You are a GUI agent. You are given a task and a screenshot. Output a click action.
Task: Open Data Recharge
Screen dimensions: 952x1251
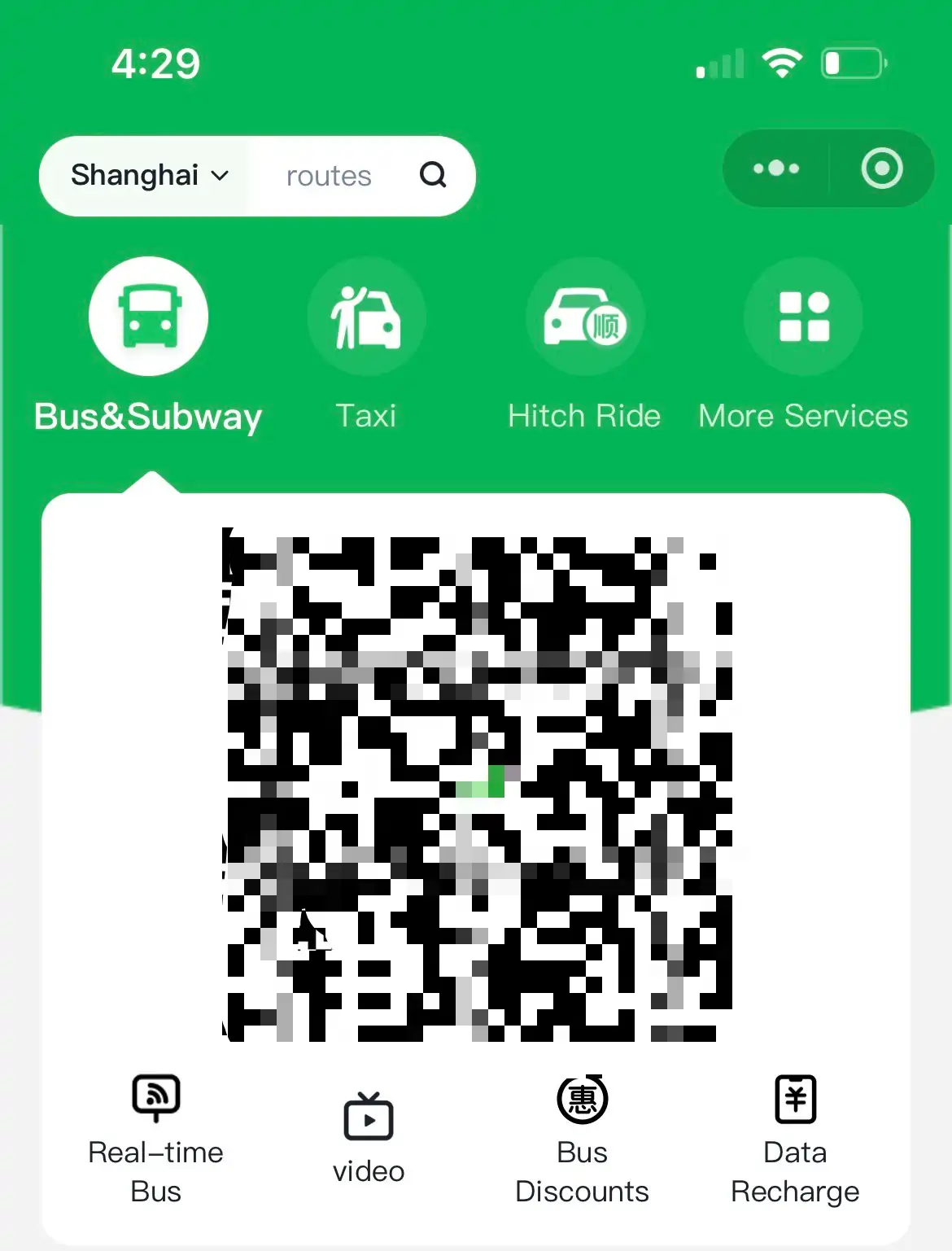[x=795, y=1138]
